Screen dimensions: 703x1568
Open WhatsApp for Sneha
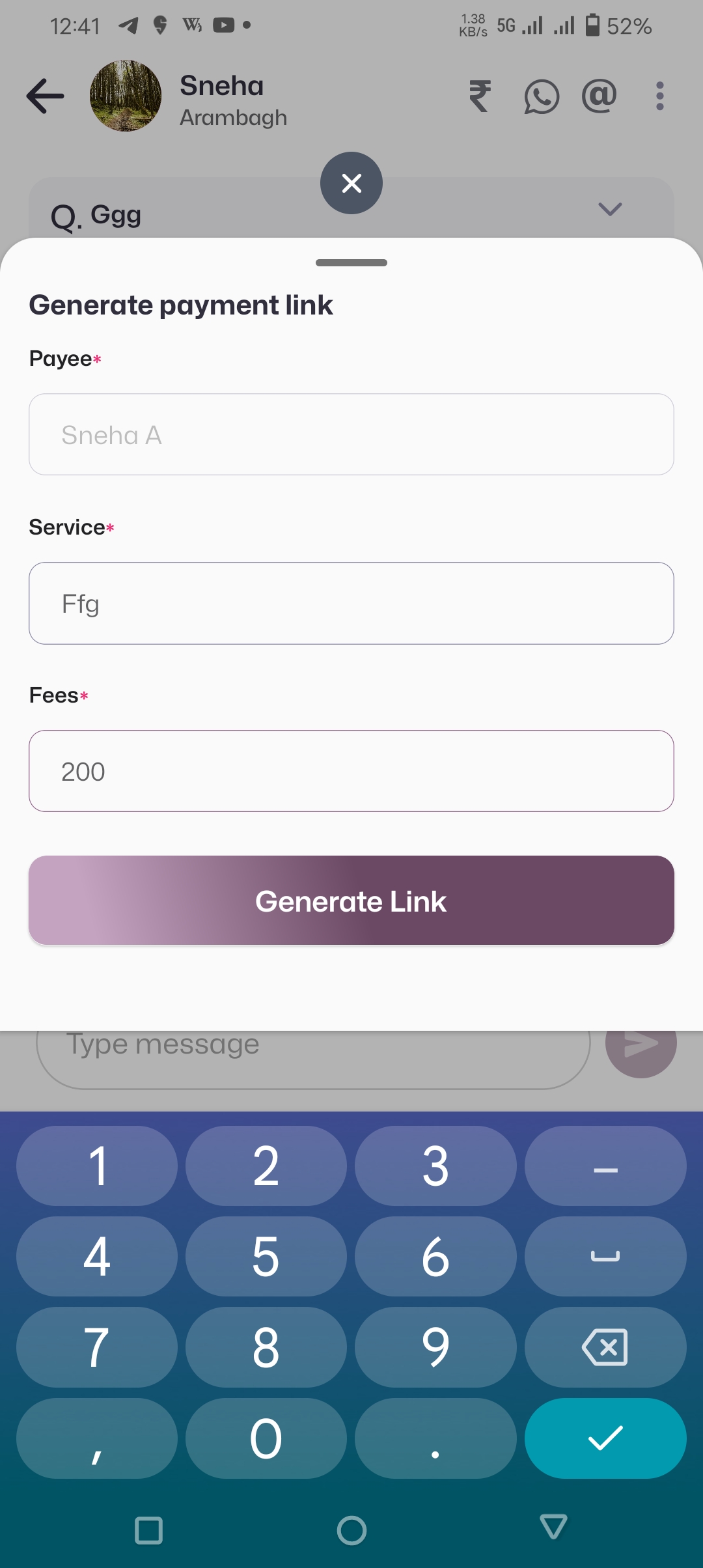point(542,97)
